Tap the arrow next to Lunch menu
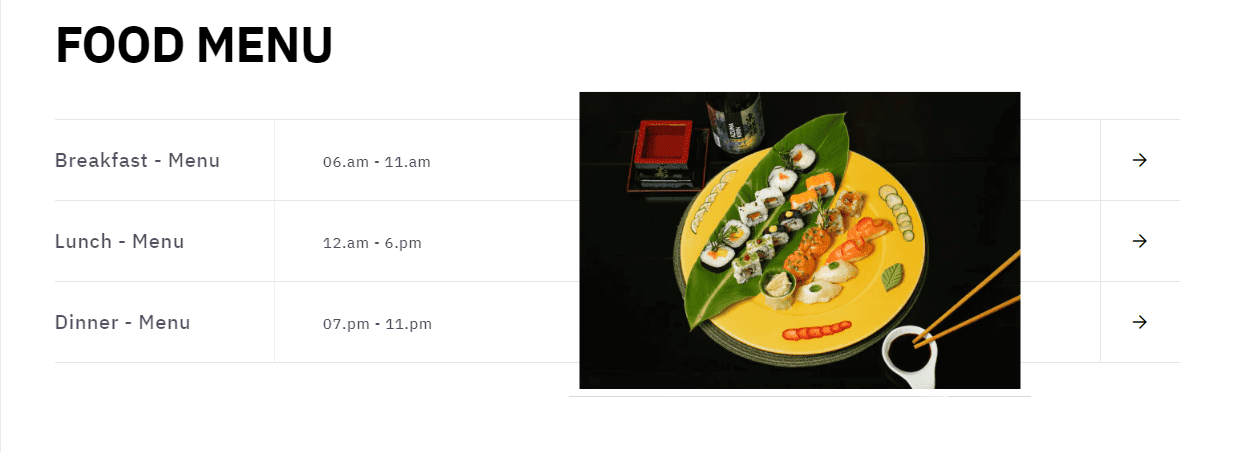The image size is (1233, 452). (x=1139, y=241)
